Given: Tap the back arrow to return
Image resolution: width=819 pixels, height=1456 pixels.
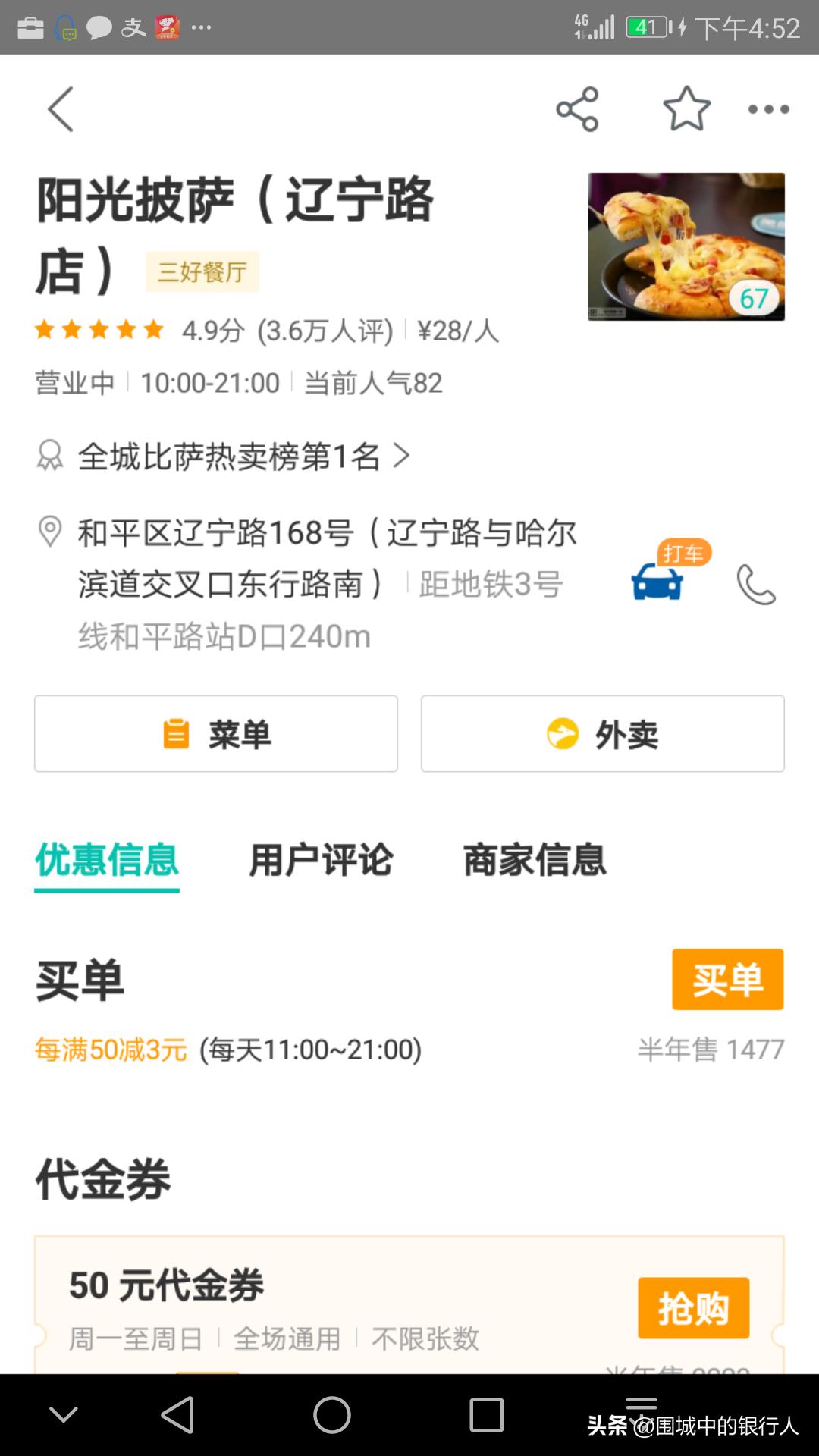Looking at the screenshot, I should pos(59,108).
